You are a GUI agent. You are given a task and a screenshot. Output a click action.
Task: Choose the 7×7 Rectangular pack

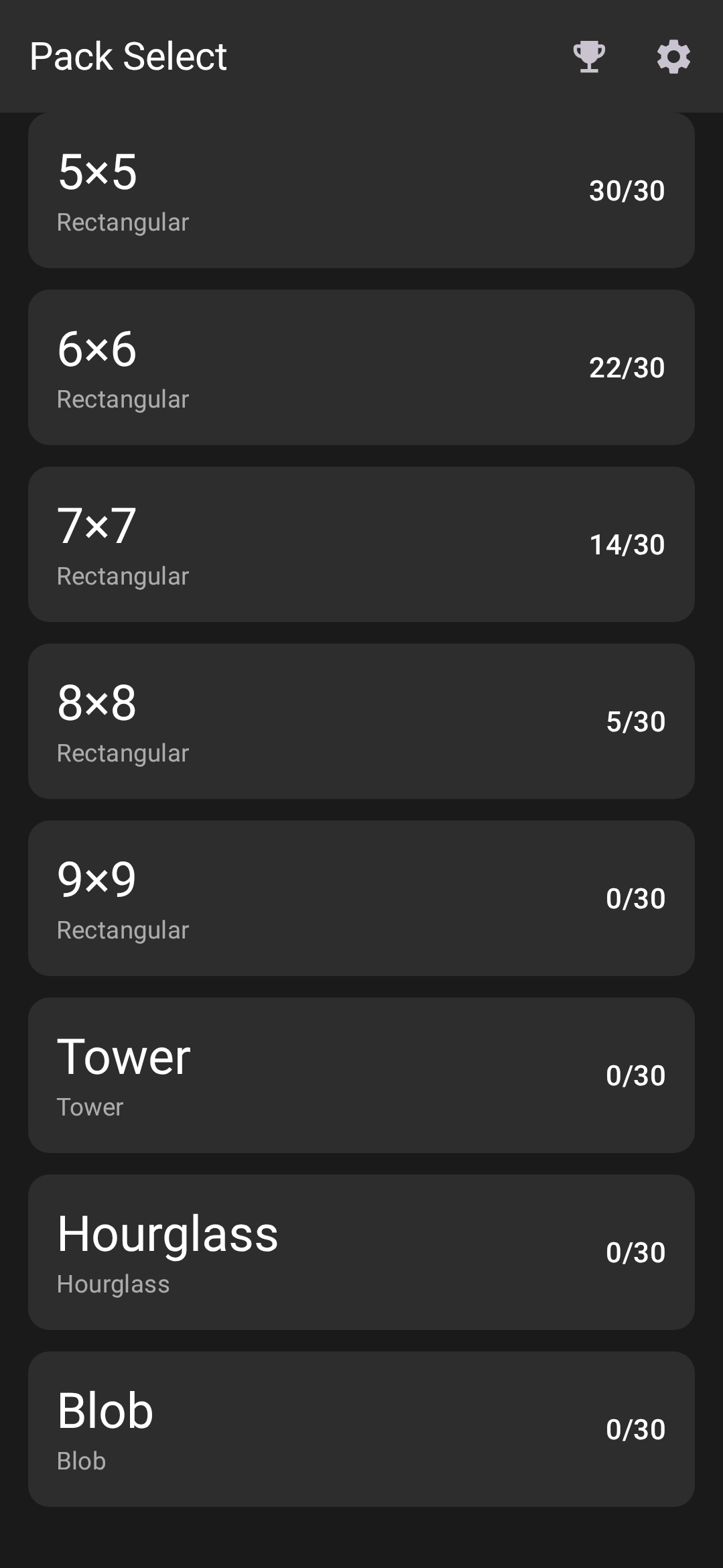[x=361, y=544]
